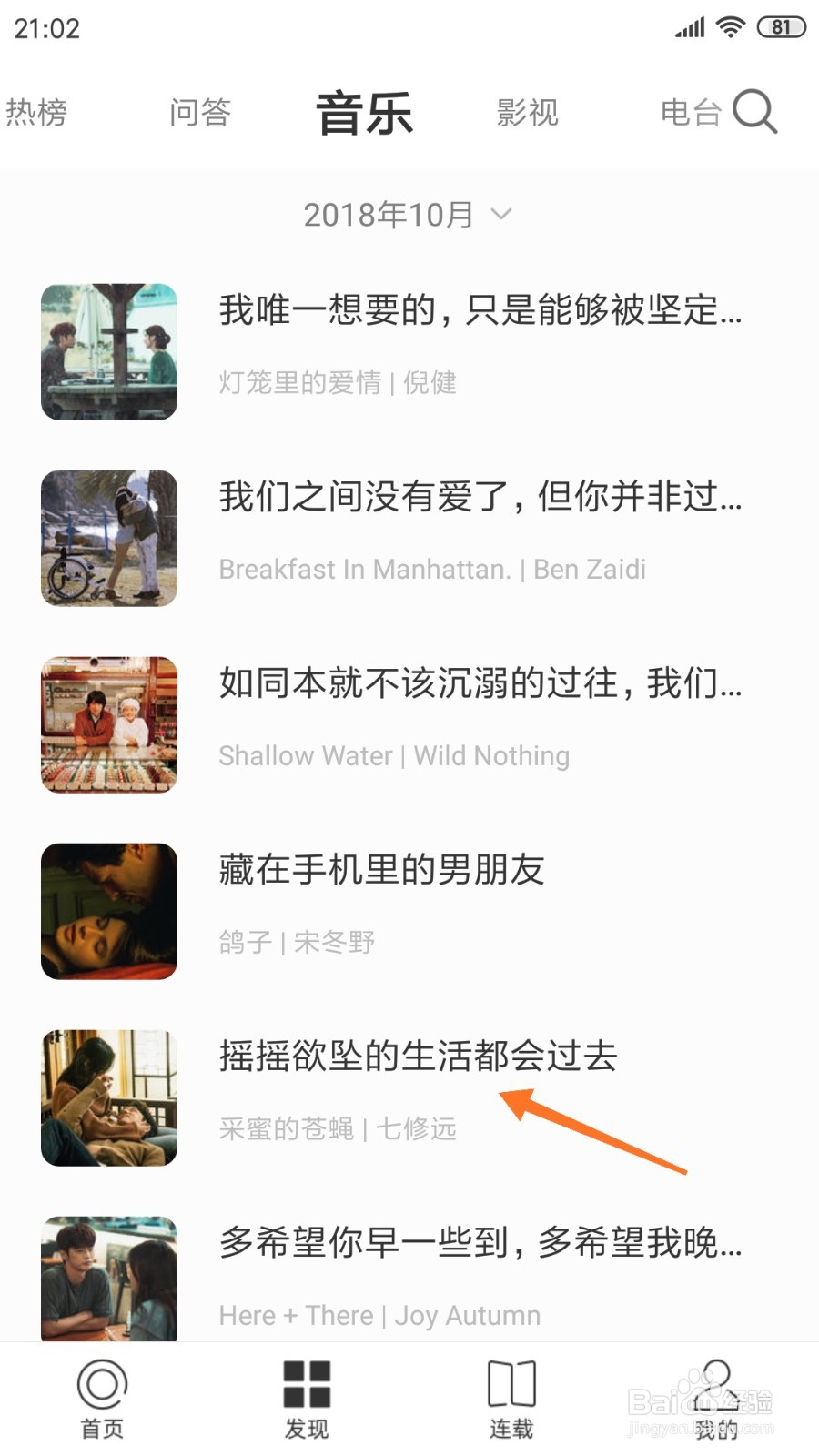Open the search icon beside 电台
The width and height of the screenshot is (819, 1456).
tap(756, 111)
